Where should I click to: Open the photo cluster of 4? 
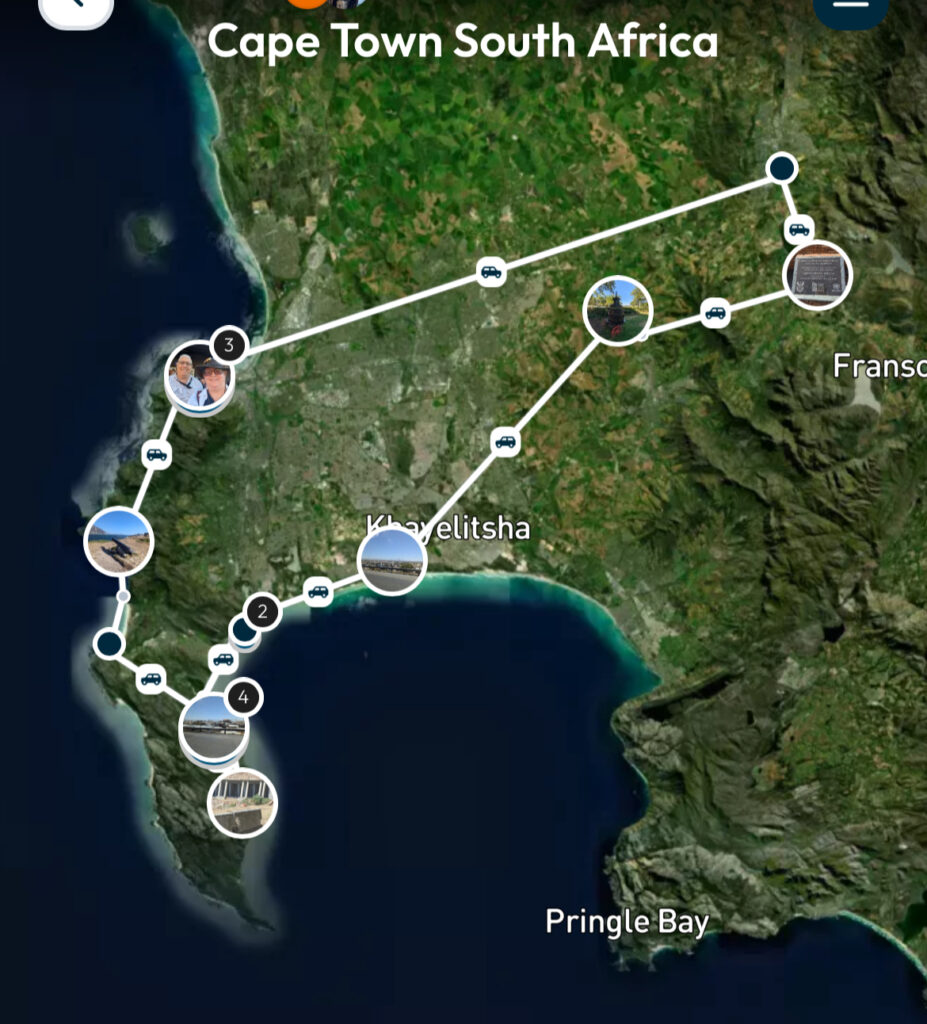213,727
